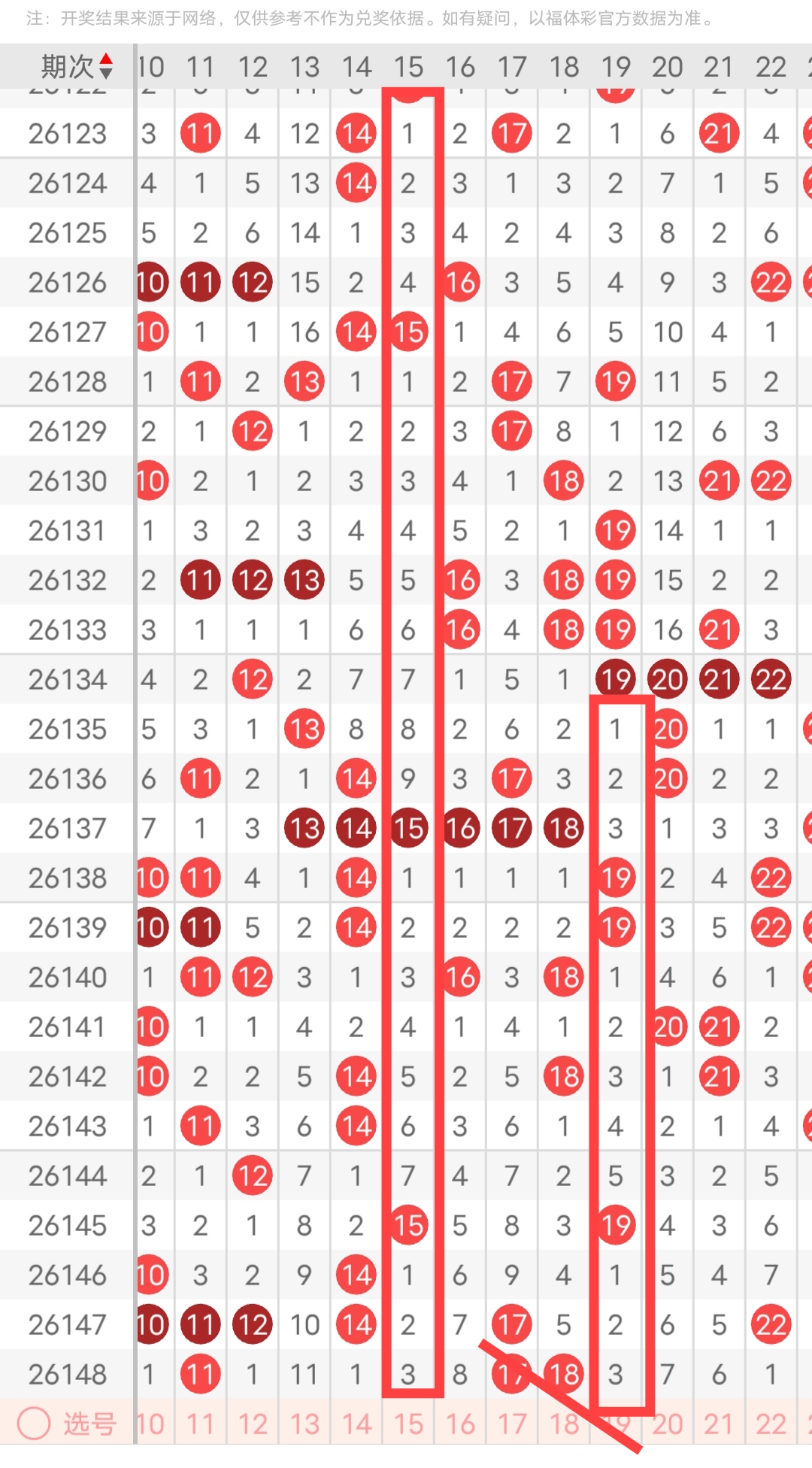Add number 22 in the 选号 row
The width and height of the screenshot is (812, 1468).
(771, 1424)
